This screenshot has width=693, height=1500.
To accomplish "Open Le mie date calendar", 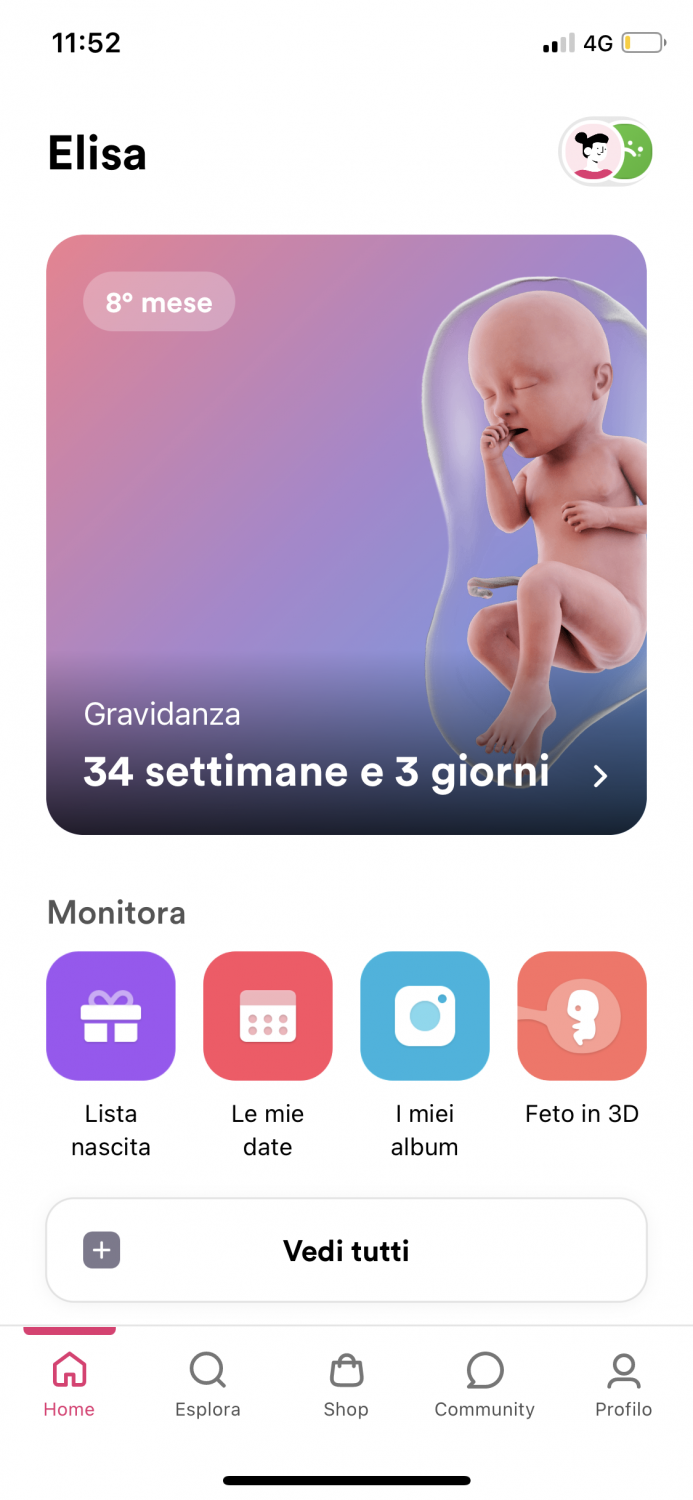I will pos(268,1016).
